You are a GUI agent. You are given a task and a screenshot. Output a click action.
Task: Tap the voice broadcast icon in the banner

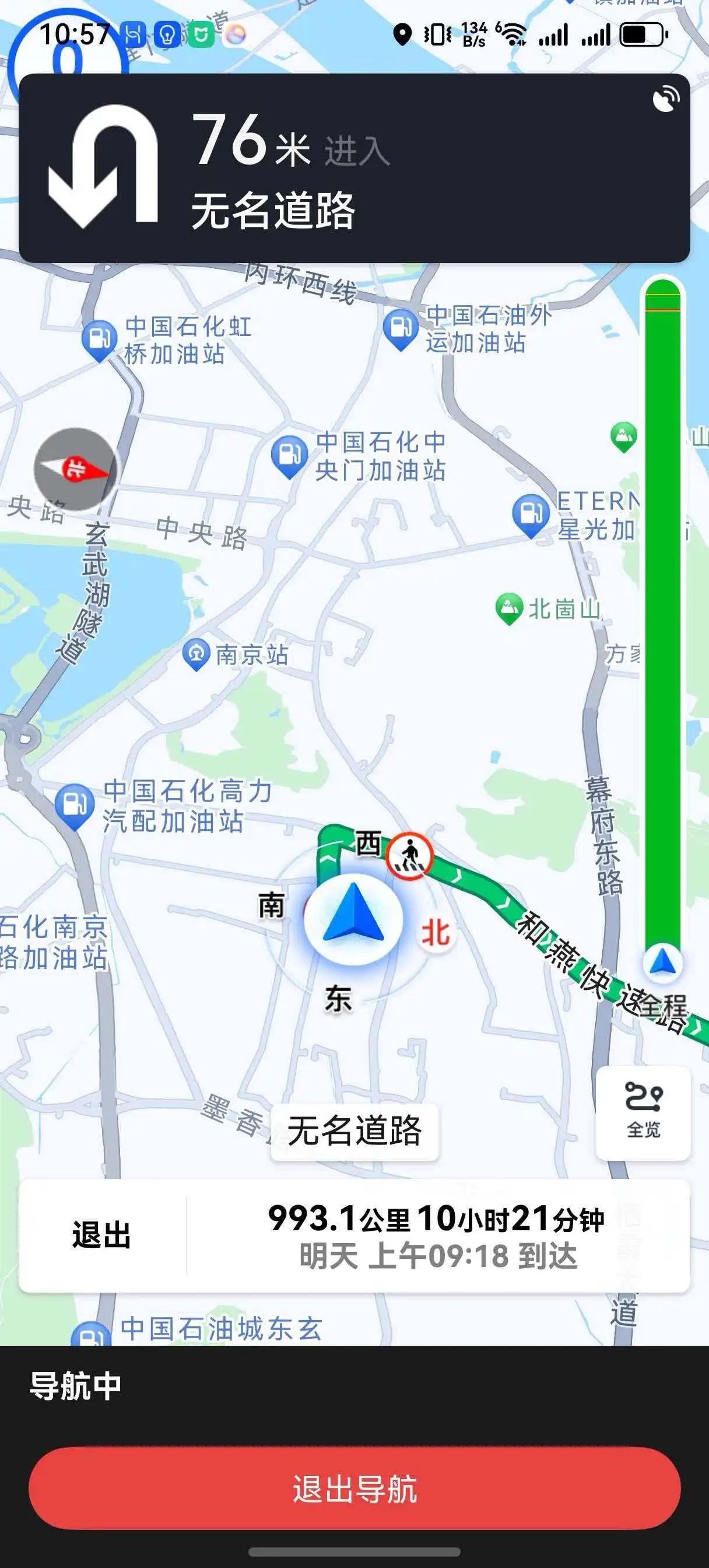click(665, 99)
